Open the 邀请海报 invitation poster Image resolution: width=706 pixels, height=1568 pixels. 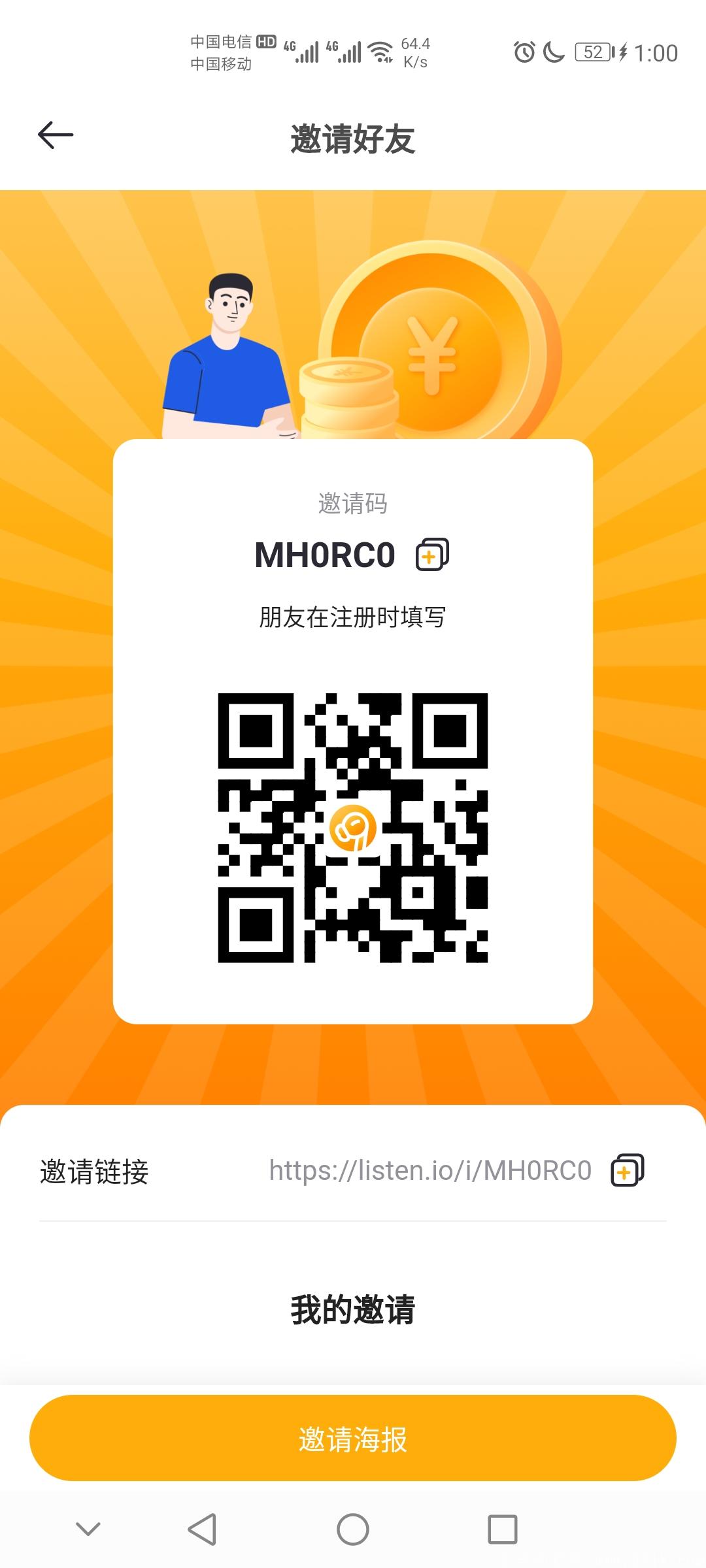pos(353,1439)
